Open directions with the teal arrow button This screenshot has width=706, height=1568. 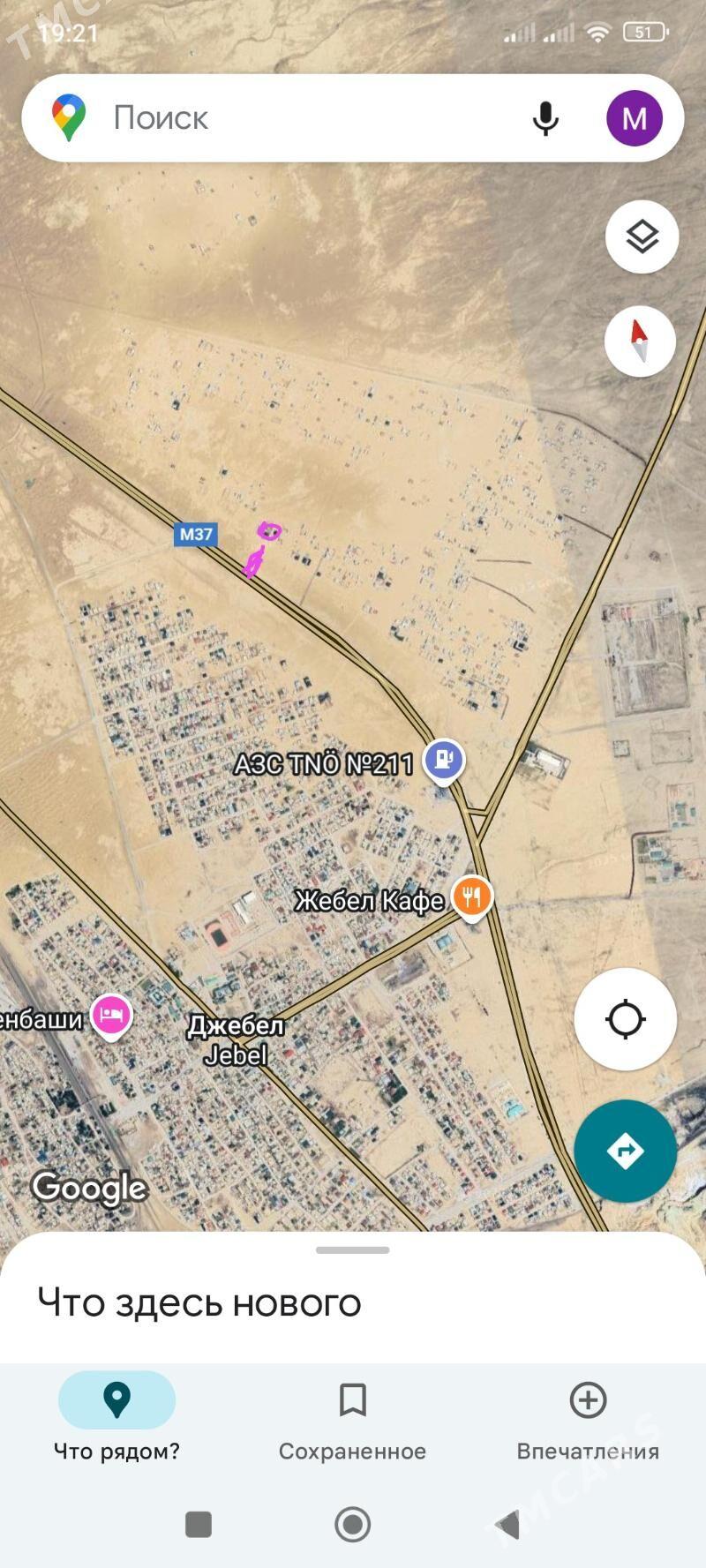coord(625,1151)
